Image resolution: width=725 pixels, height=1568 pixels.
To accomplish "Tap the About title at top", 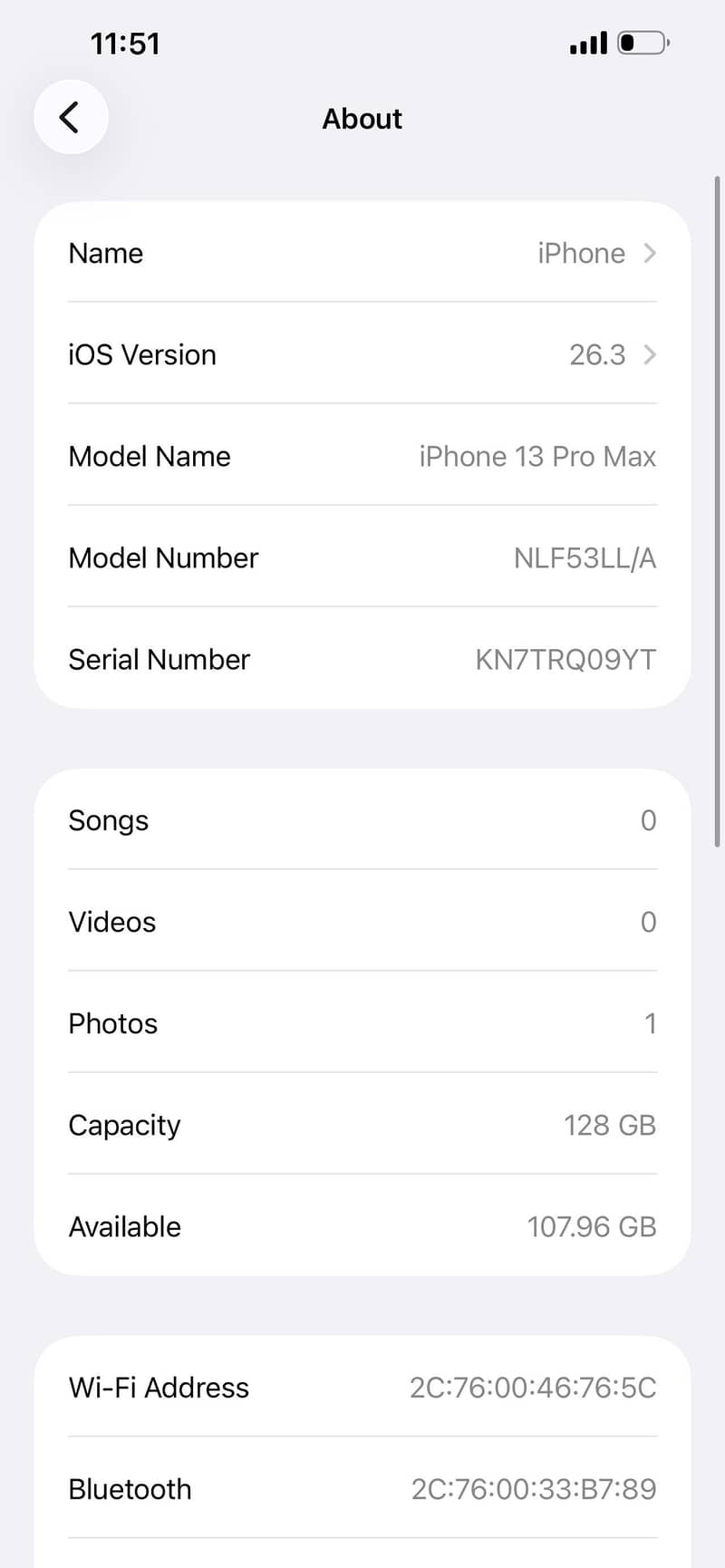I will (x=362, y=118).
